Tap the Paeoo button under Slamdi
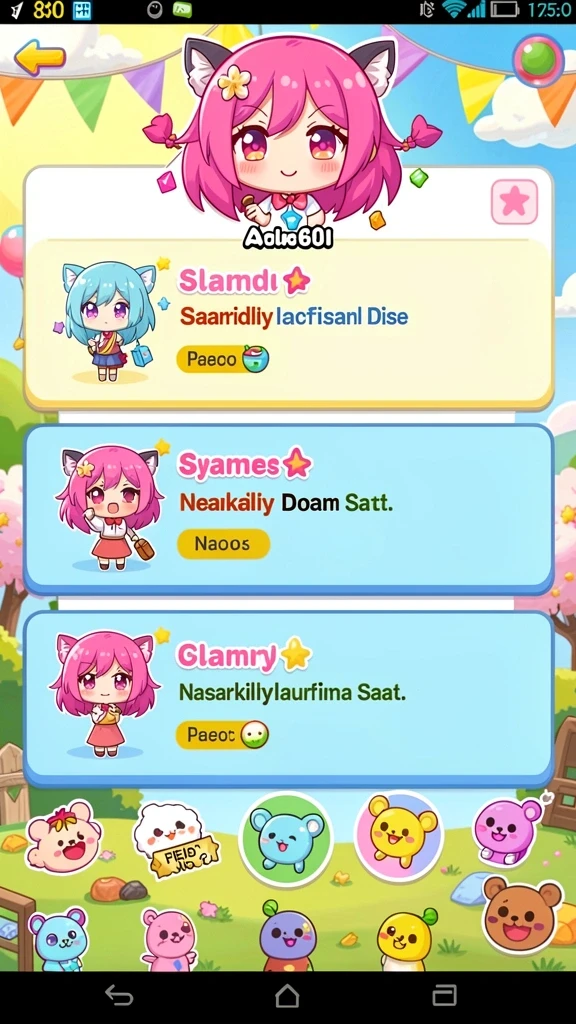576x1024 pixels. 223,359
